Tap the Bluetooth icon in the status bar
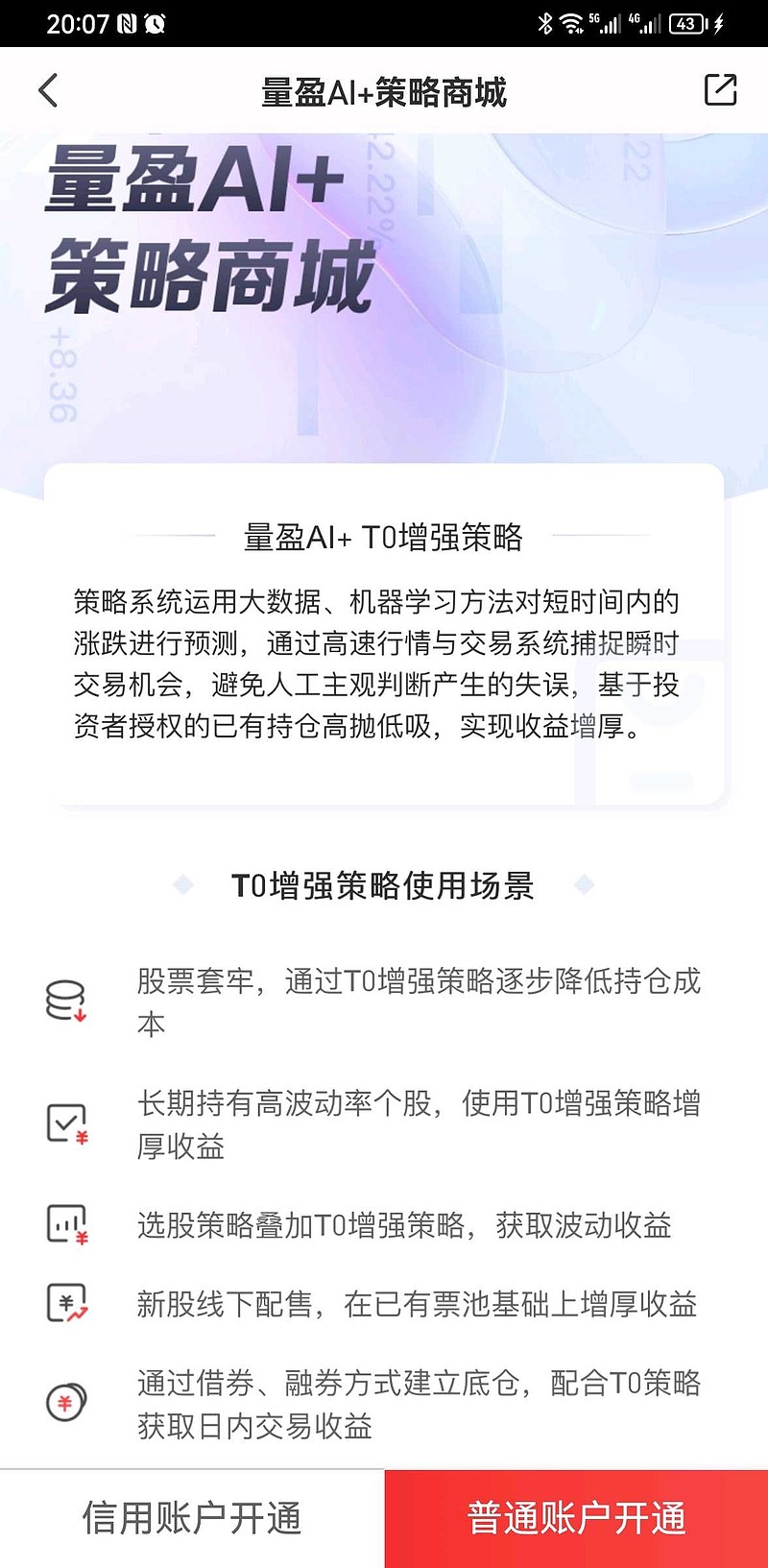 pos(545,24)
